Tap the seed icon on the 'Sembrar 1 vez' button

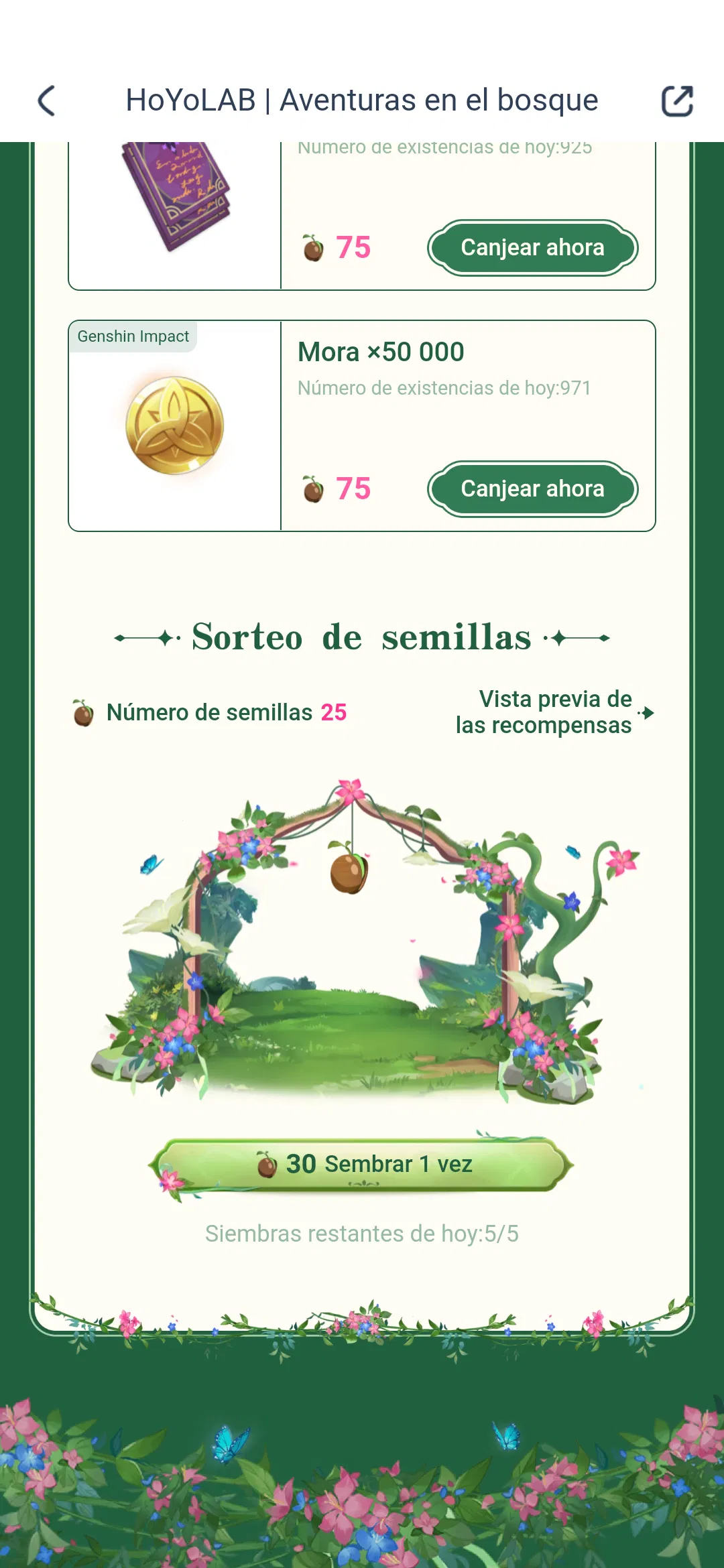coord(267,1164)
